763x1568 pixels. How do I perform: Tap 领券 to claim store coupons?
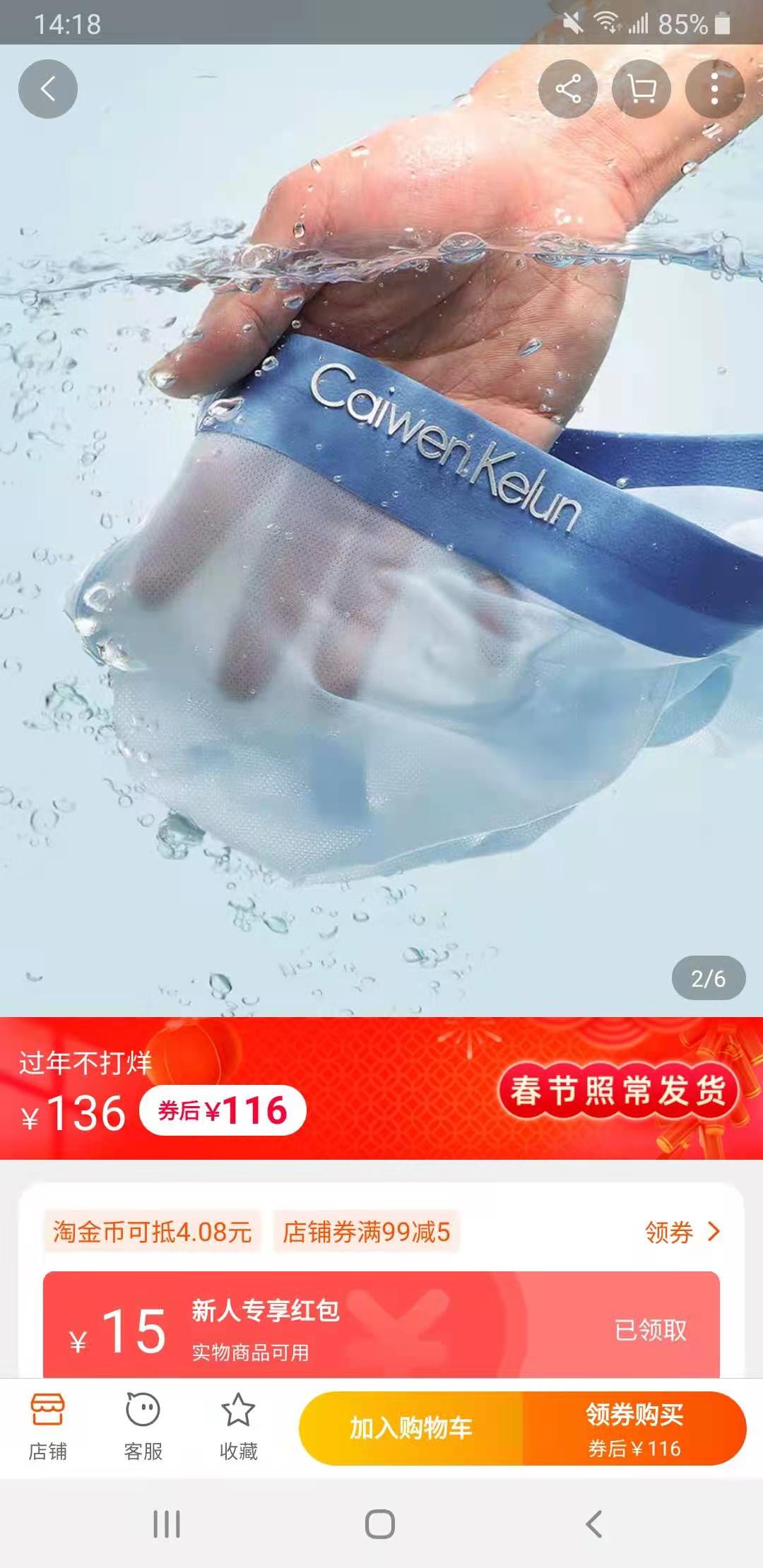coord(682,1232)
